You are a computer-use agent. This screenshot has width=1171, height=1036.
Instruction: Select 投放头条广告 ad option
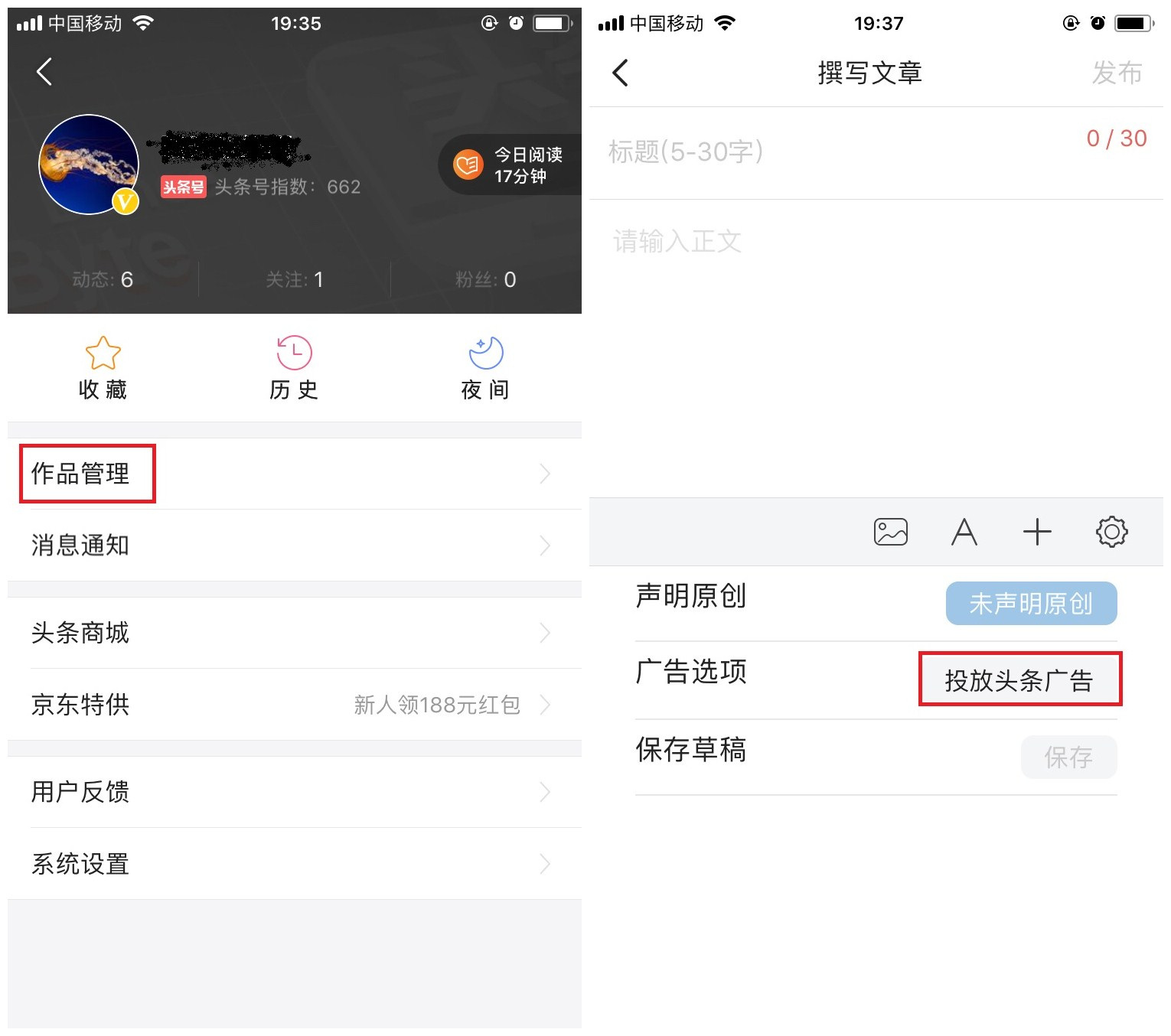click(1019, 679)
